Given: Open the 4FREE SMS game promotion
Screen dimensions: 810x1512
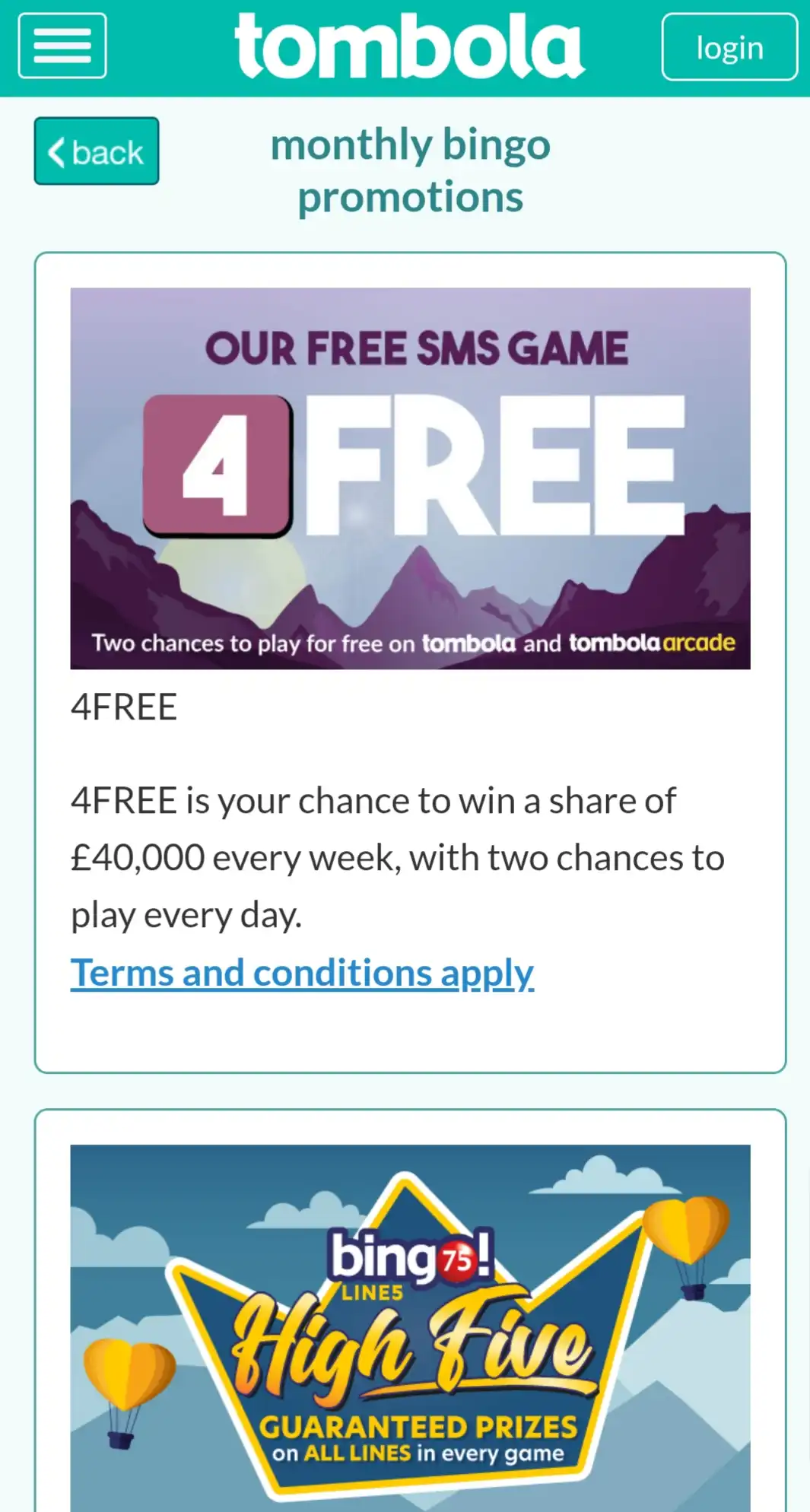Looking at the screenshot, I should tap(410, 478).
